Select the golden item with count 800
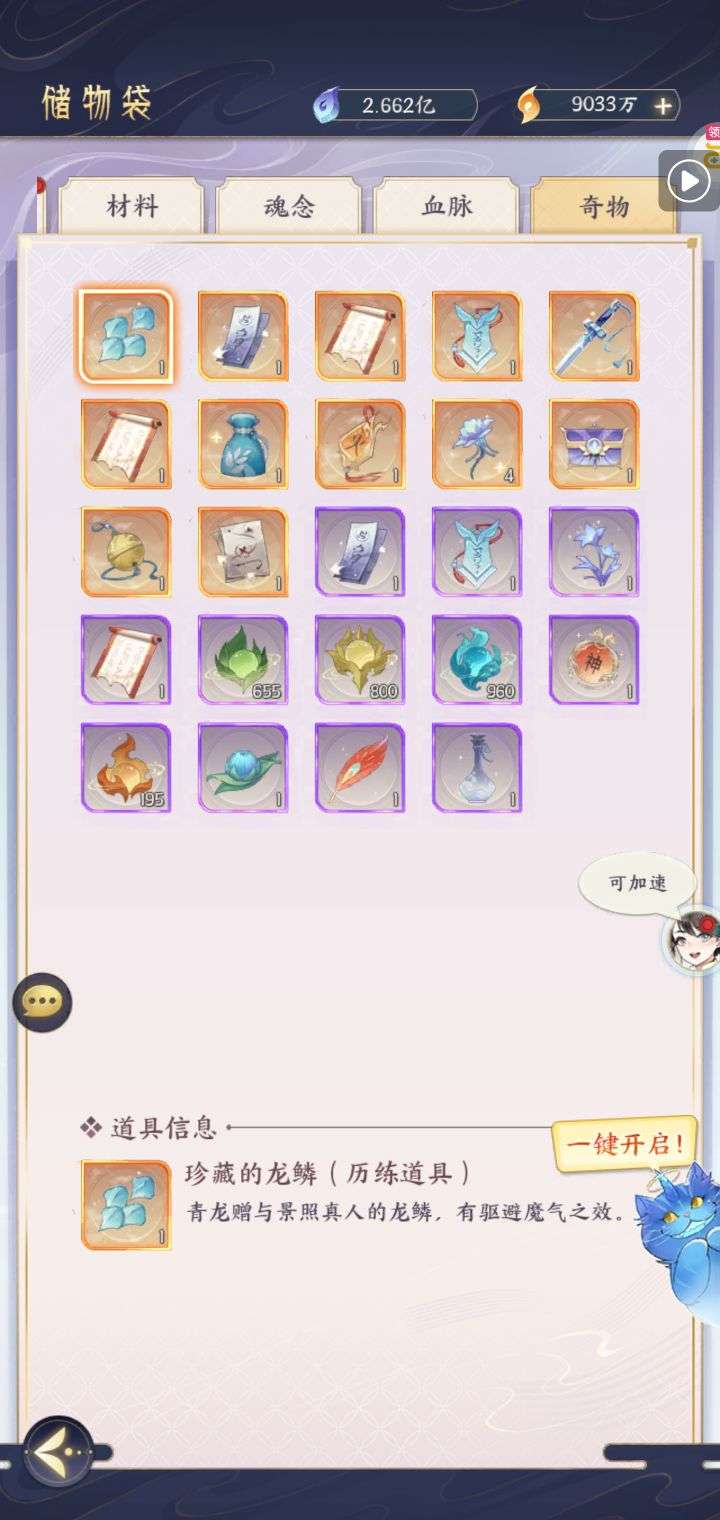Image resolution: width=720 pixels, height=1520 pixels. [x=360, y=660]
